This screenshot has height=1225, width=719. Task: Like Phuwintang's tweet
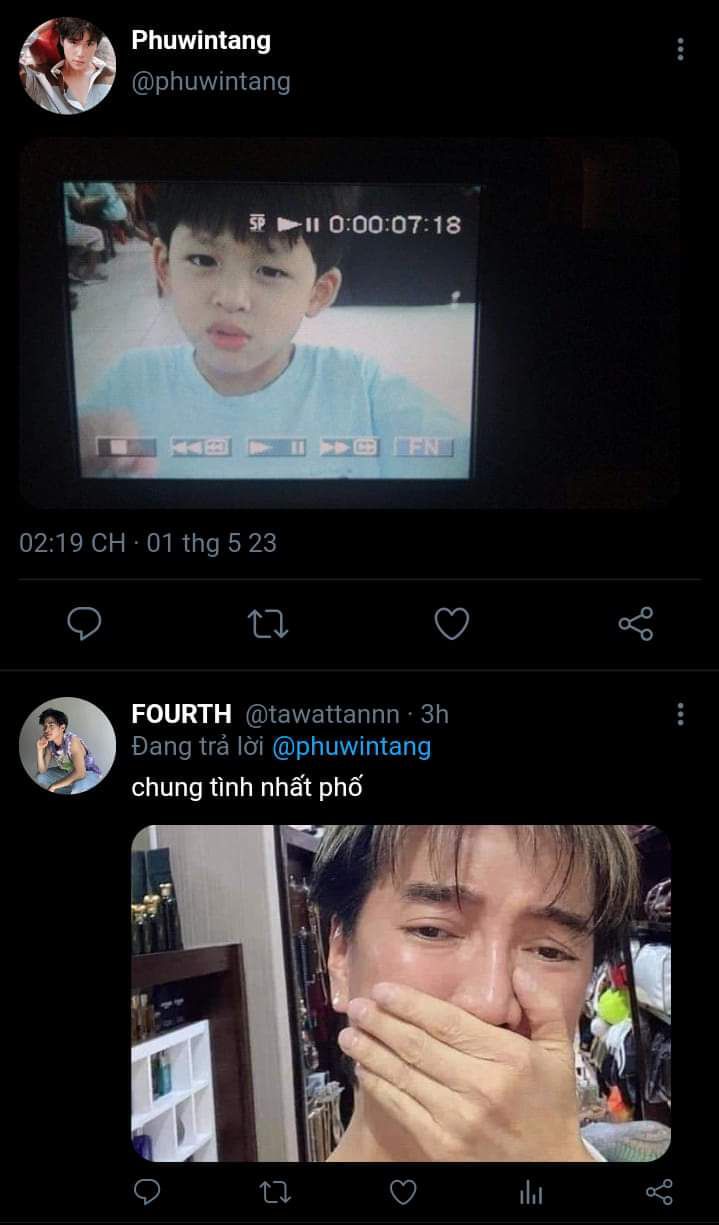(x=452, y=624)
